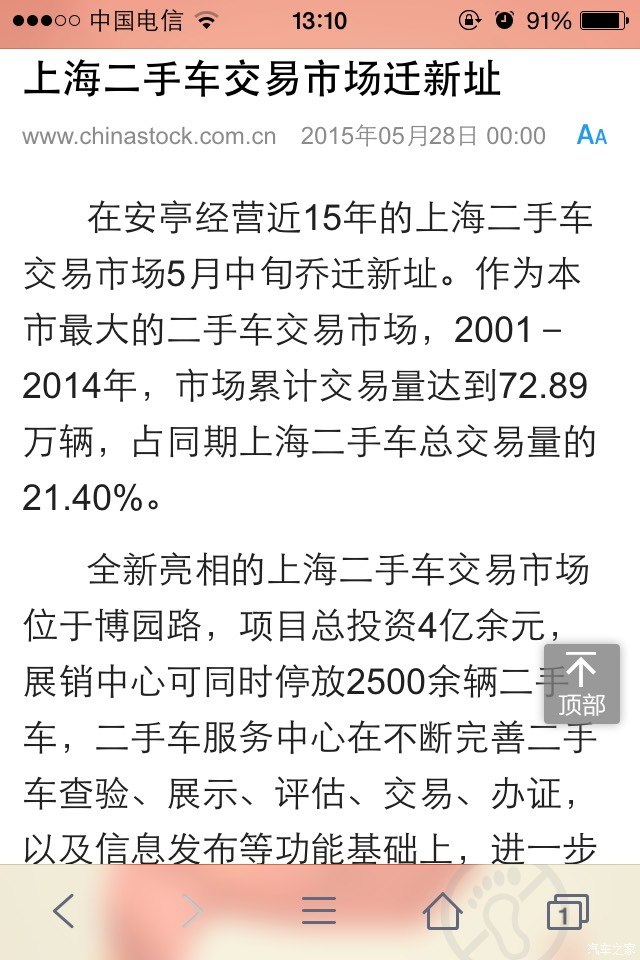Open the tabs switcher showing 1
Viewport: 640px width, 960px height.
coord(567,912)
